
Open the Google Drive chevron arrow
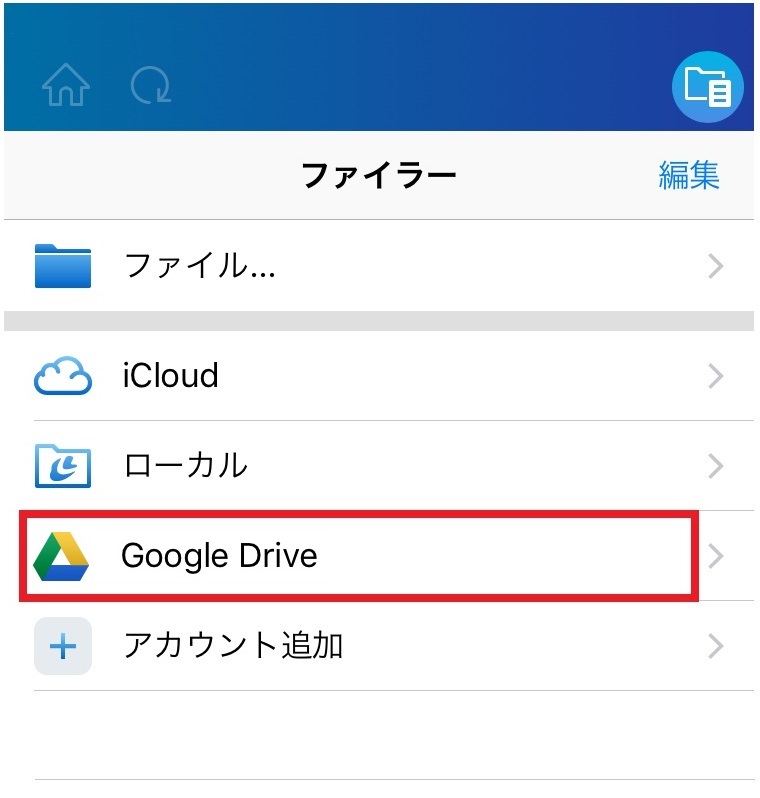[714, 556]
